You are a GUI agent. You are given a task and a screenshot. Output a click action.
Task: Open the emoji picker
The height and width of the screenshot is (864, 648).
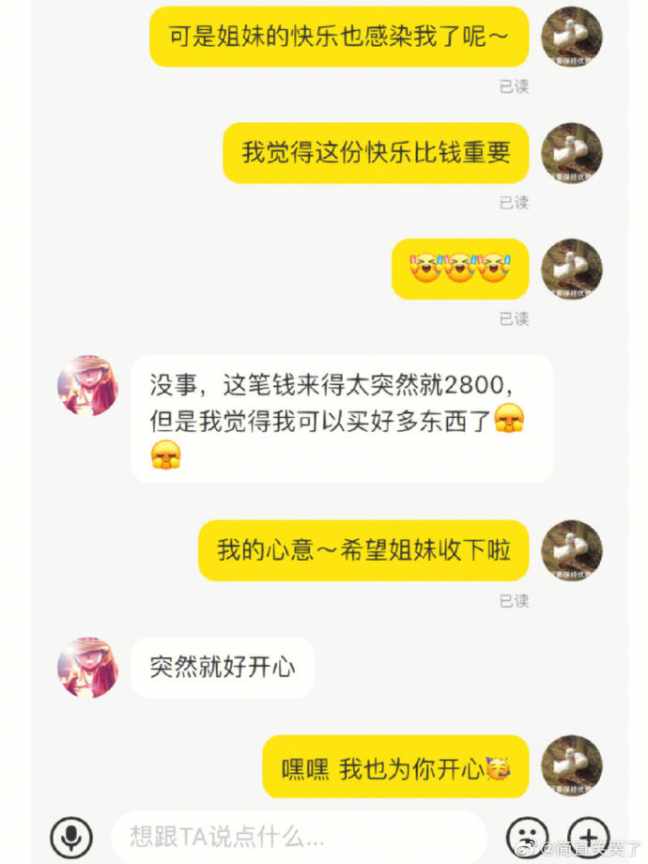[x=526, y=836]
